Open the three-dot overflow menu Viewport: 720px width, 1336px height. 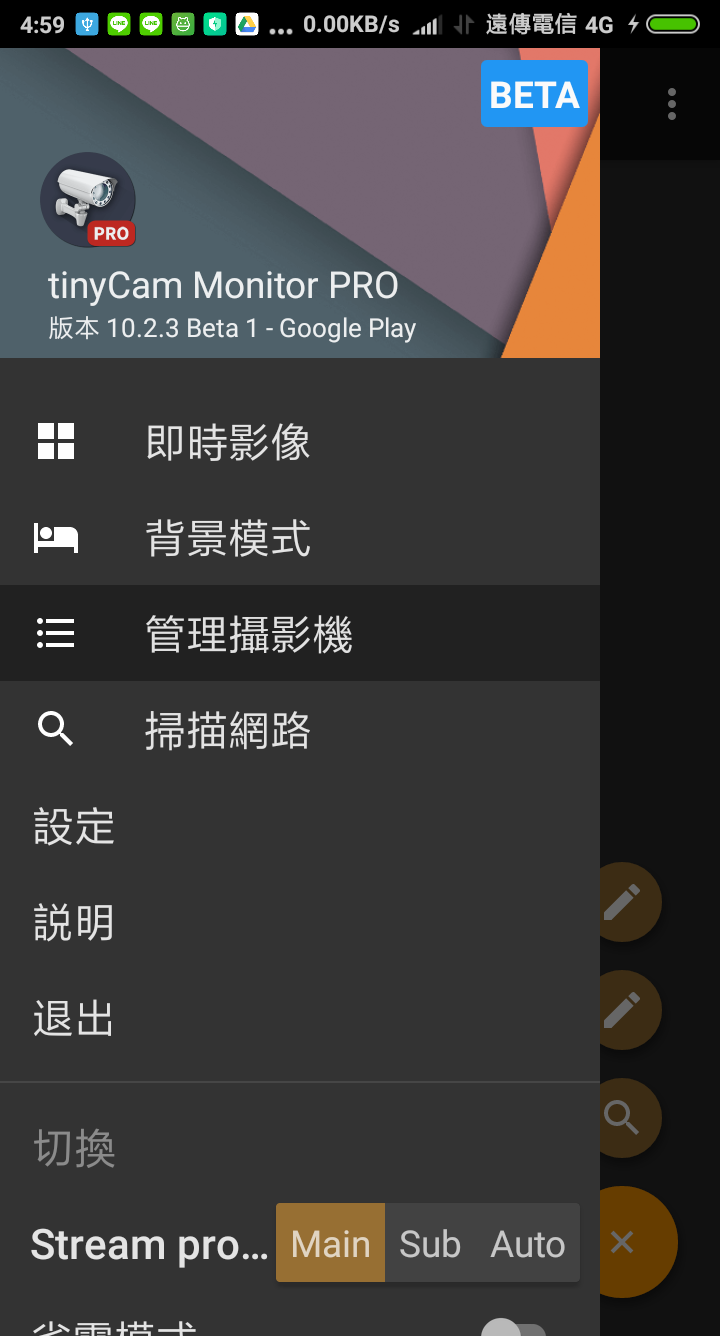click(671, 104)
